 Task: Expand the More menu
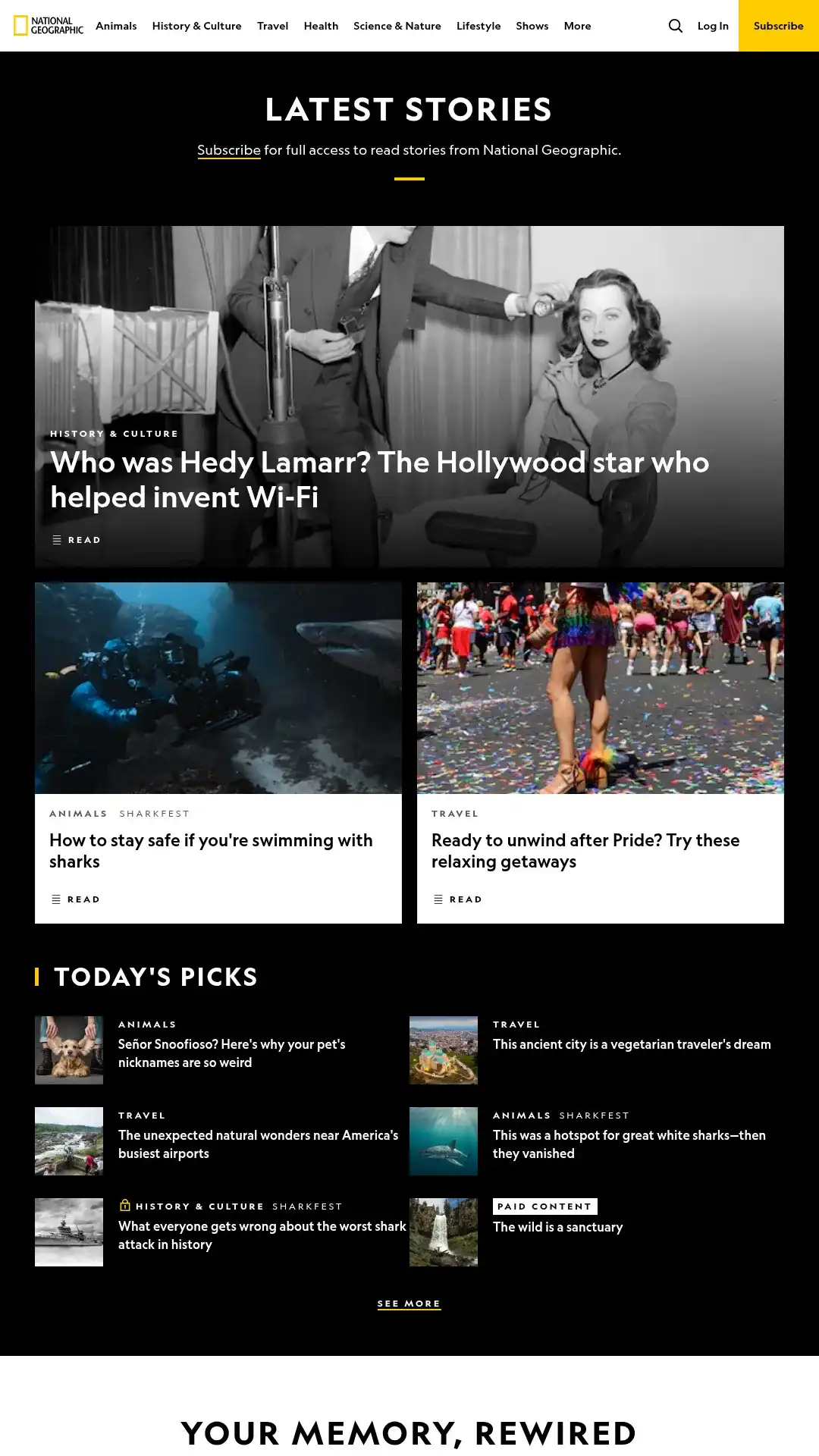point(577,26)
